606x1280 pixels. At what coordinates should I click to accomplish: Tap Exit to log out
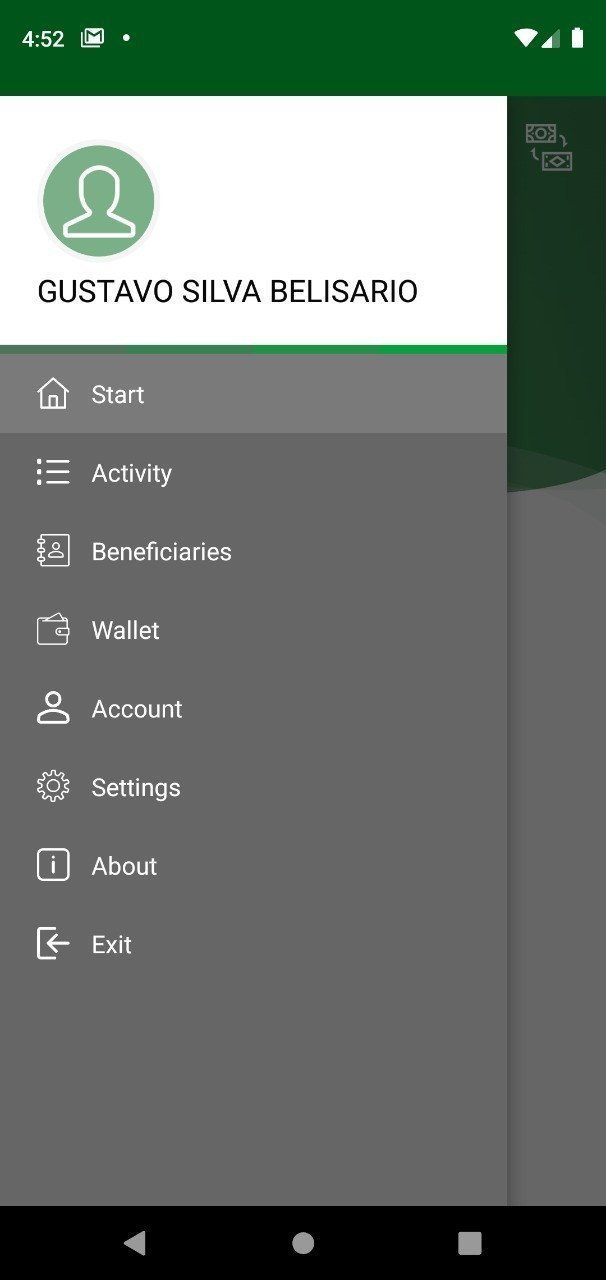(x=111, y=945)
